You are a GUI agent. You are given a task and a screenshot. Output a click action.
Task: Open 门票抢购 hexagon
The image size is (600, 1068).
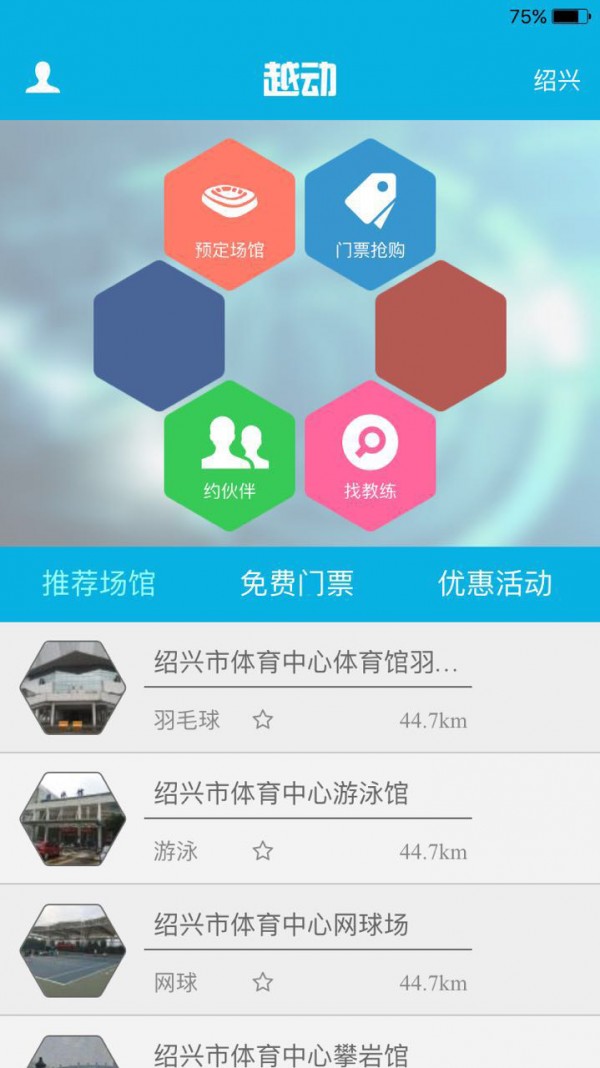pyautogui.click(x=370, y=215)
